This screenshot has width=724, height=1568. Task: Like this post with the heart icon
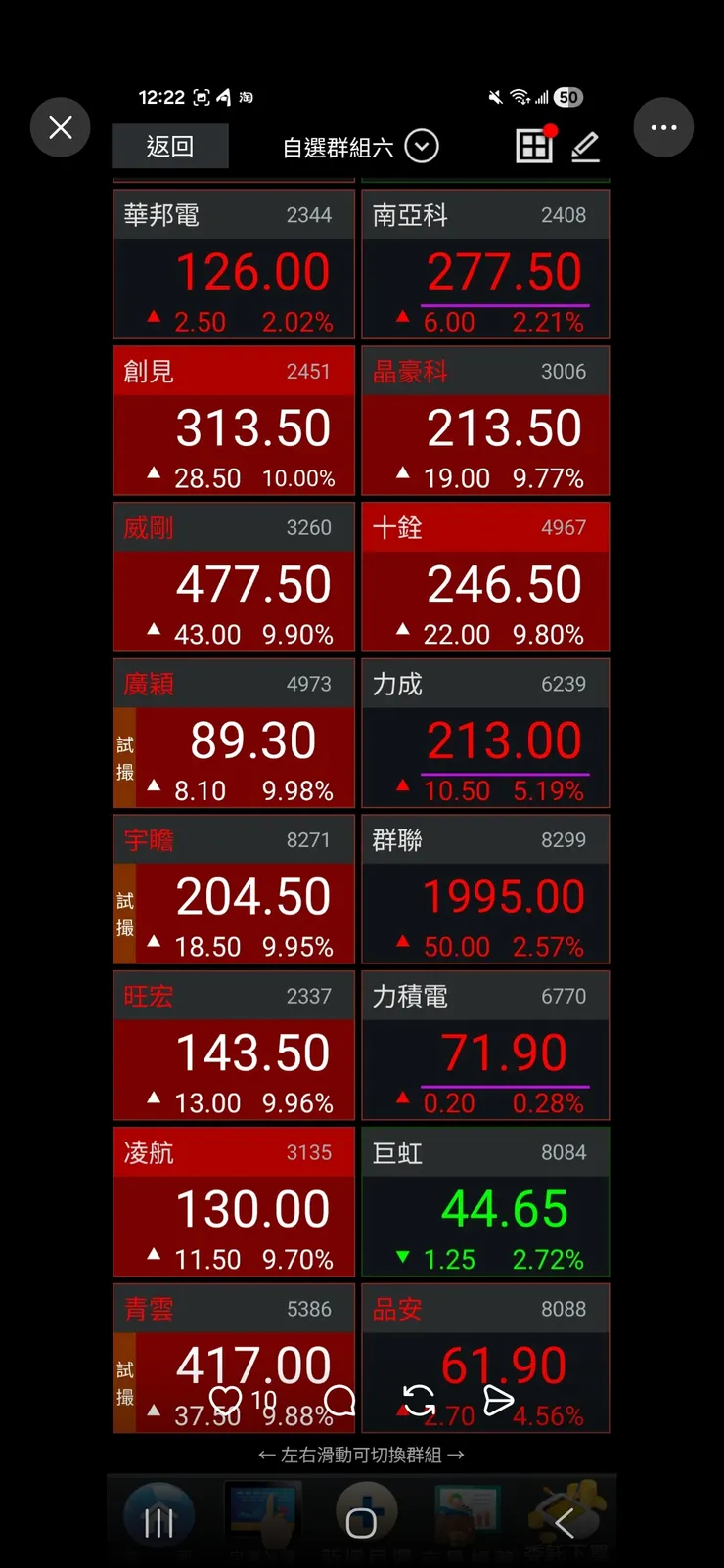(226, 1401)
